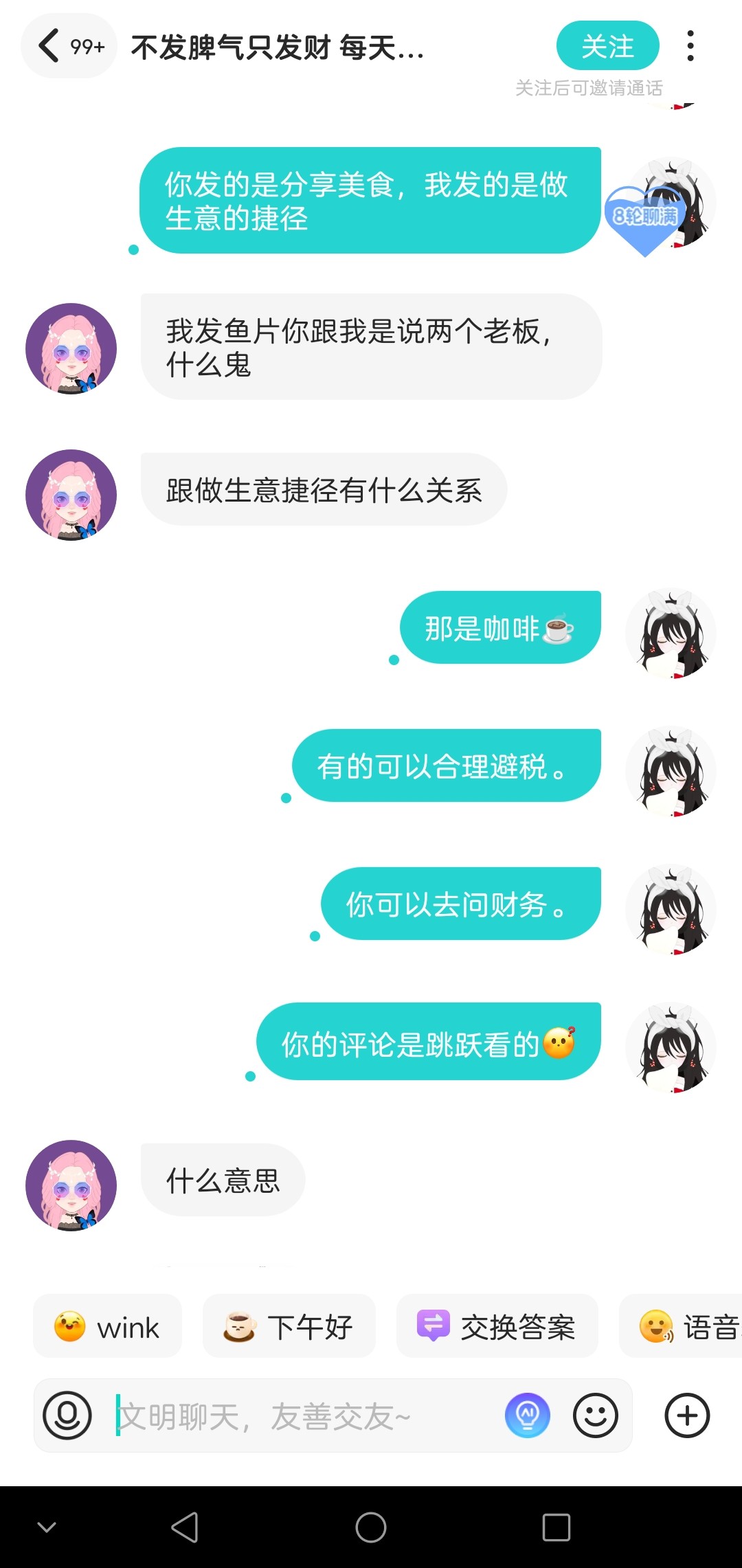Open my avatar beside 你可以去问财务
Viewport: 742px width, 1568px height.
[x=671, y=908]
